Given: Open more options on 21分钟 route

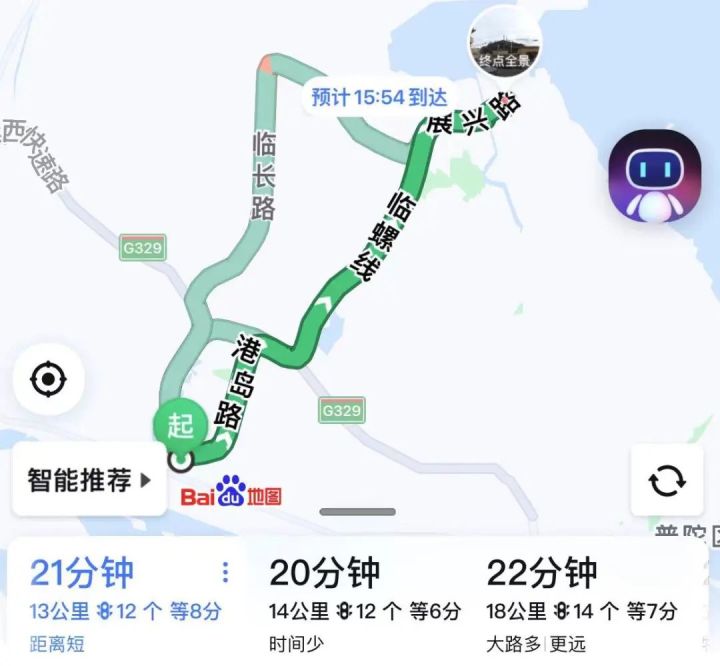Looking at the screenshot, I should tap(225, 572).
